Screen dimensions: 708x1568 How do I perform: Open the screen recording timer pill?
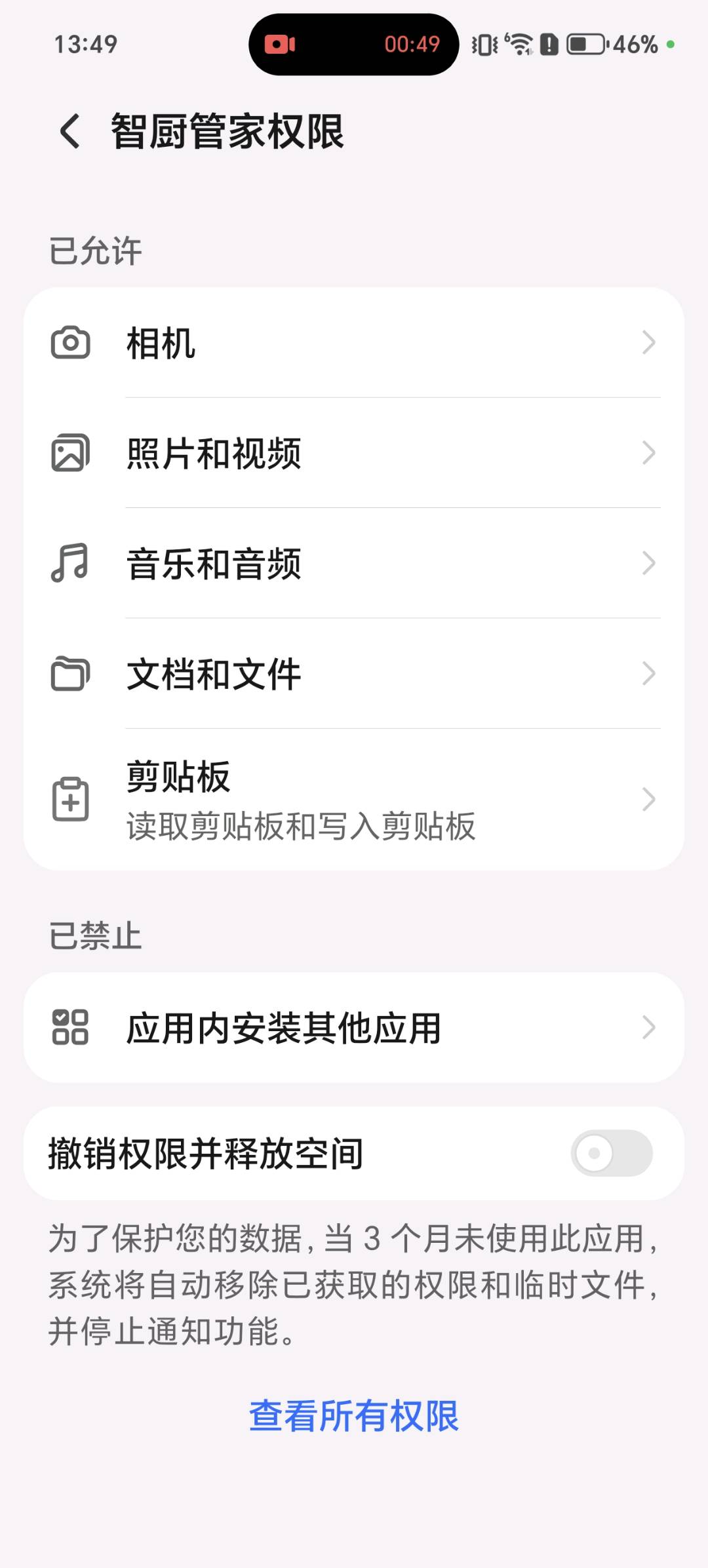coord(353,45)
